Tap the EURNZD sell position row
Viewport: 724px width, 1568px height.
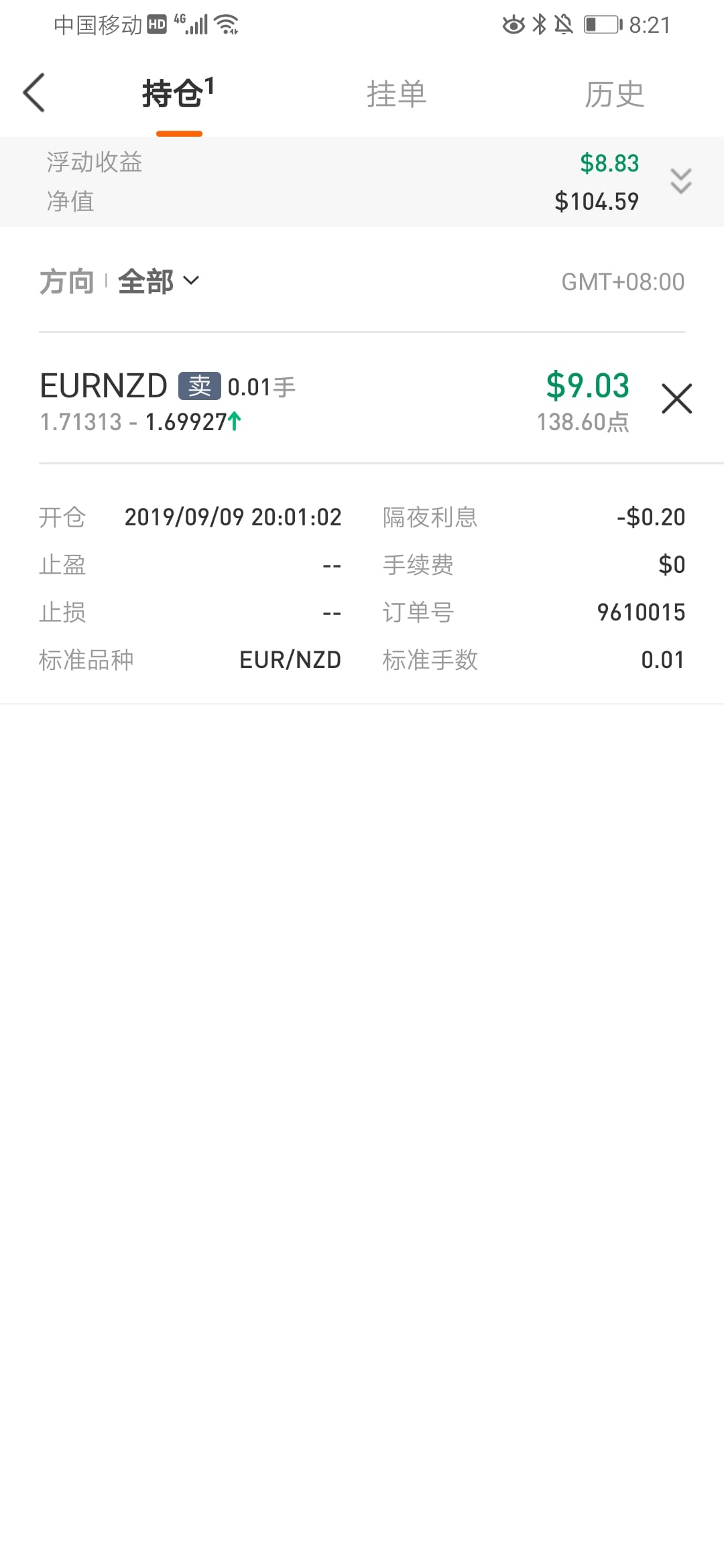[335, 401]
